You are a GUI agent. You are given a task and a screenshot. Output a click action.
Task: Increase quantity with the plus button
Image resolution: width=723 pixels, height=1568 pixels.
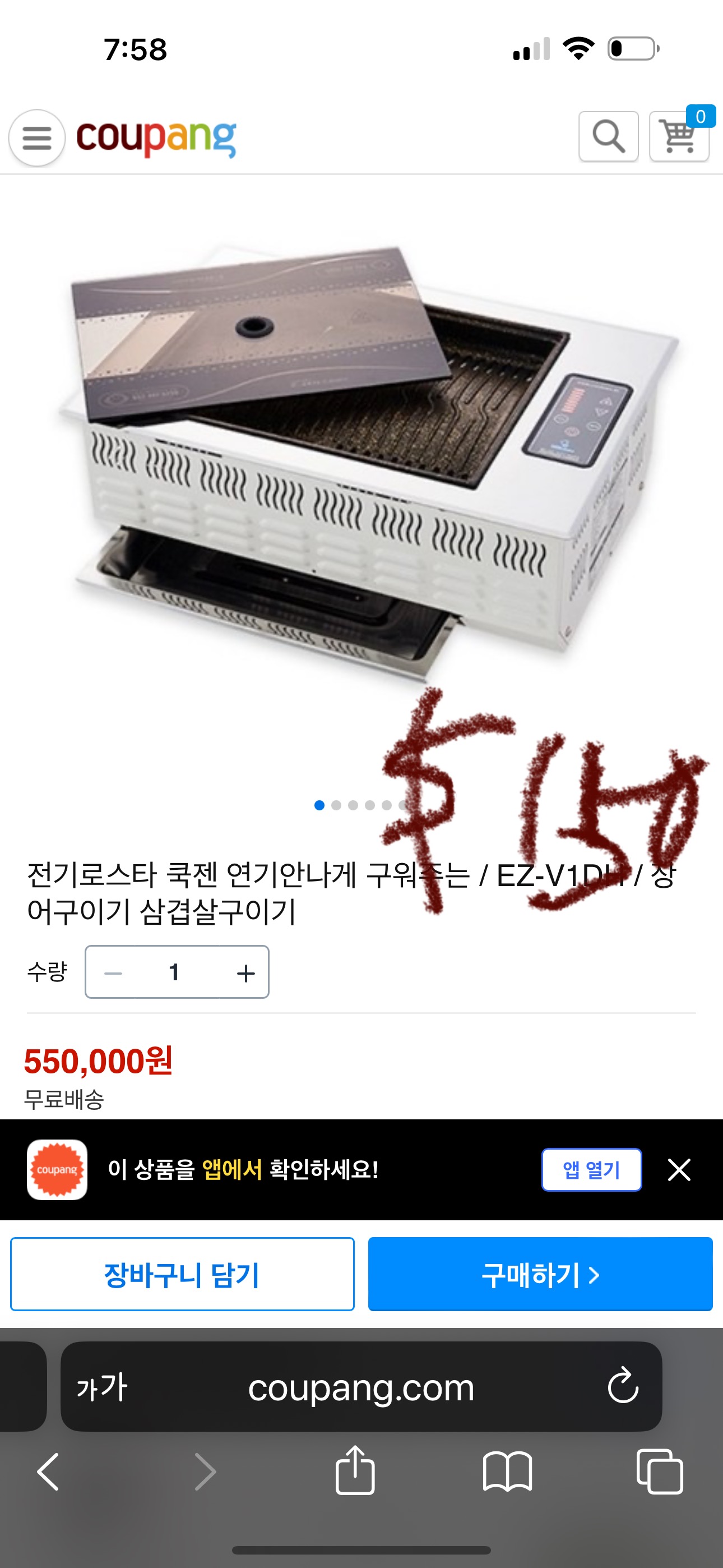coord(245,972)
